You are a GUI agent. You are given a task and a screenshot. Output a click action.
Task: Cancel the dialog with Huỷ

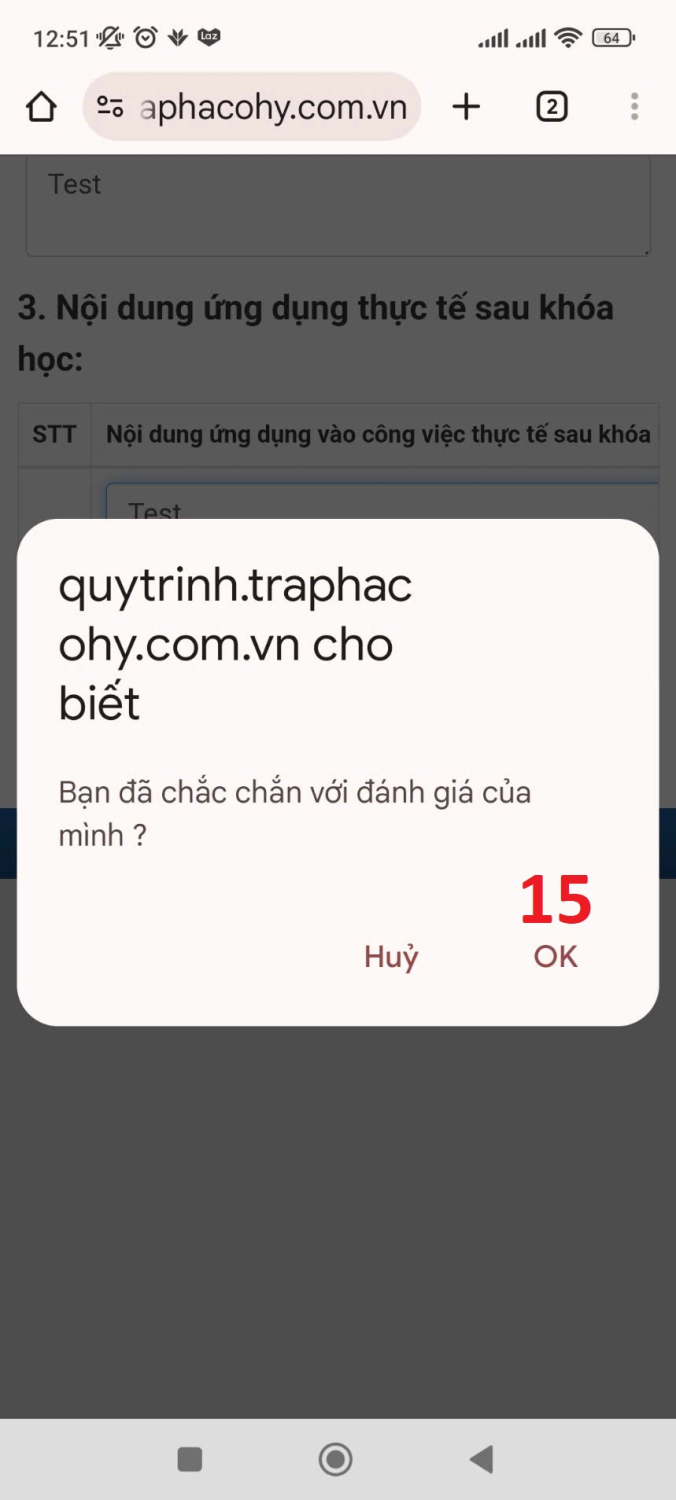pyautogui.click(x=391, y=957)
